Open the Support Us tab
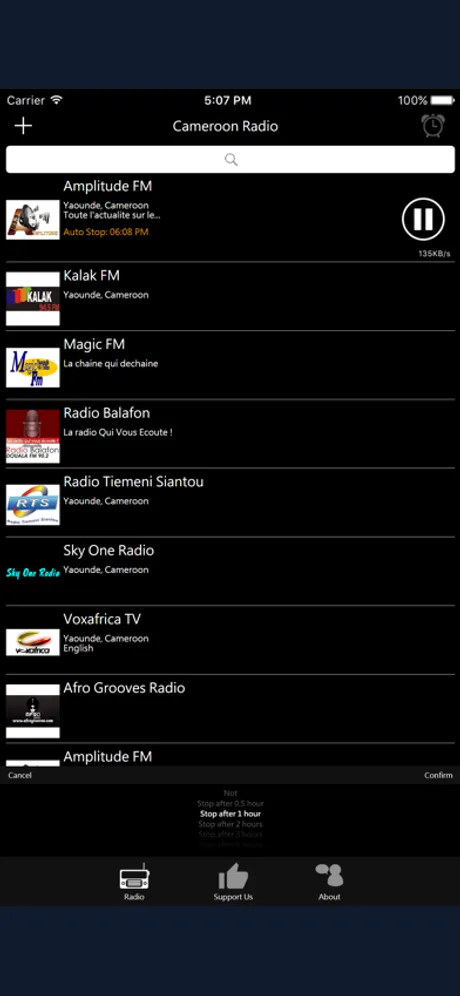This screenshot has height=996, width=460. coord(233,882)
